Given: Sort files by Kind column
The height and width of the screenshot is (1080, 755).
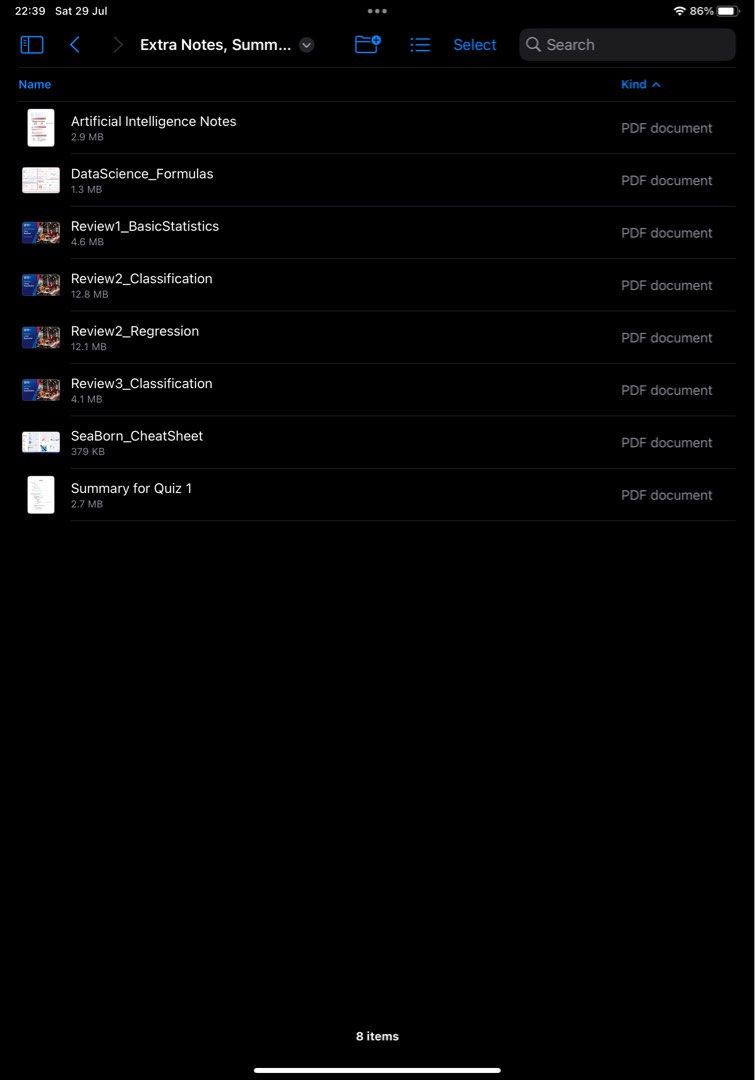Looking at the screenshot, I should (x=640, y=85).
